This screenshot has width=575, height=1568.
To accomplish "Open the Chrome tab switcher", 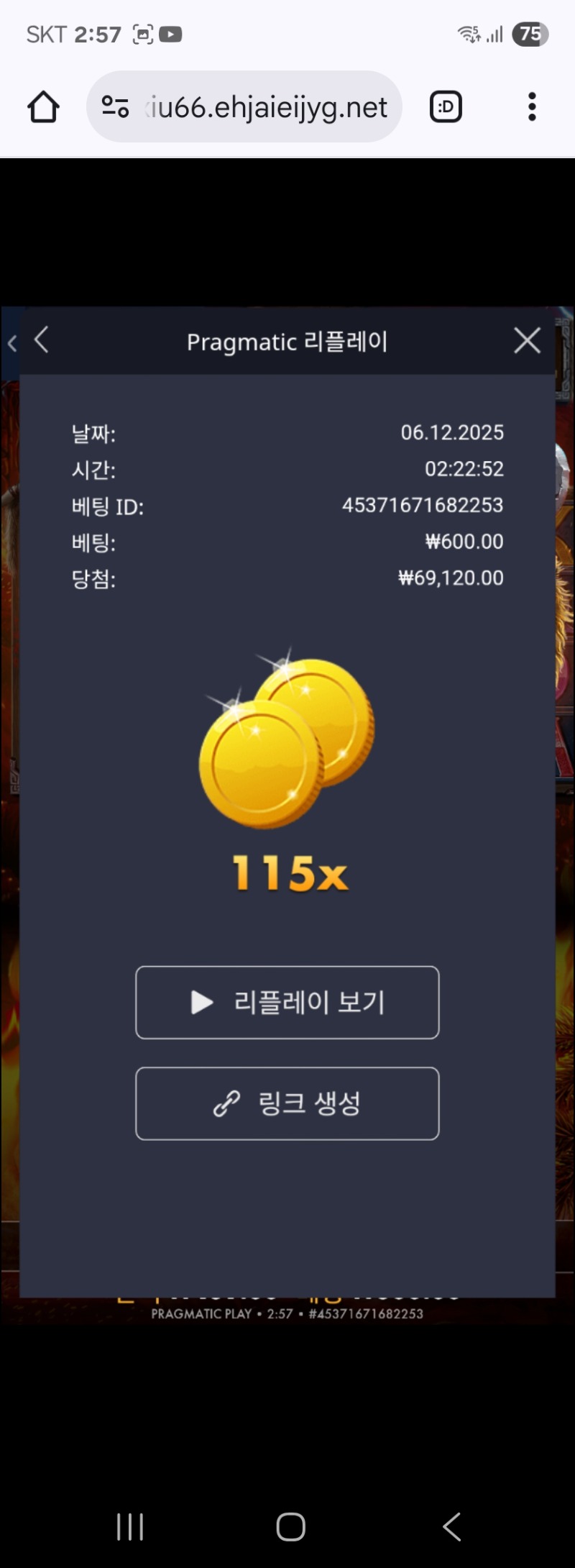I will 445,106.
